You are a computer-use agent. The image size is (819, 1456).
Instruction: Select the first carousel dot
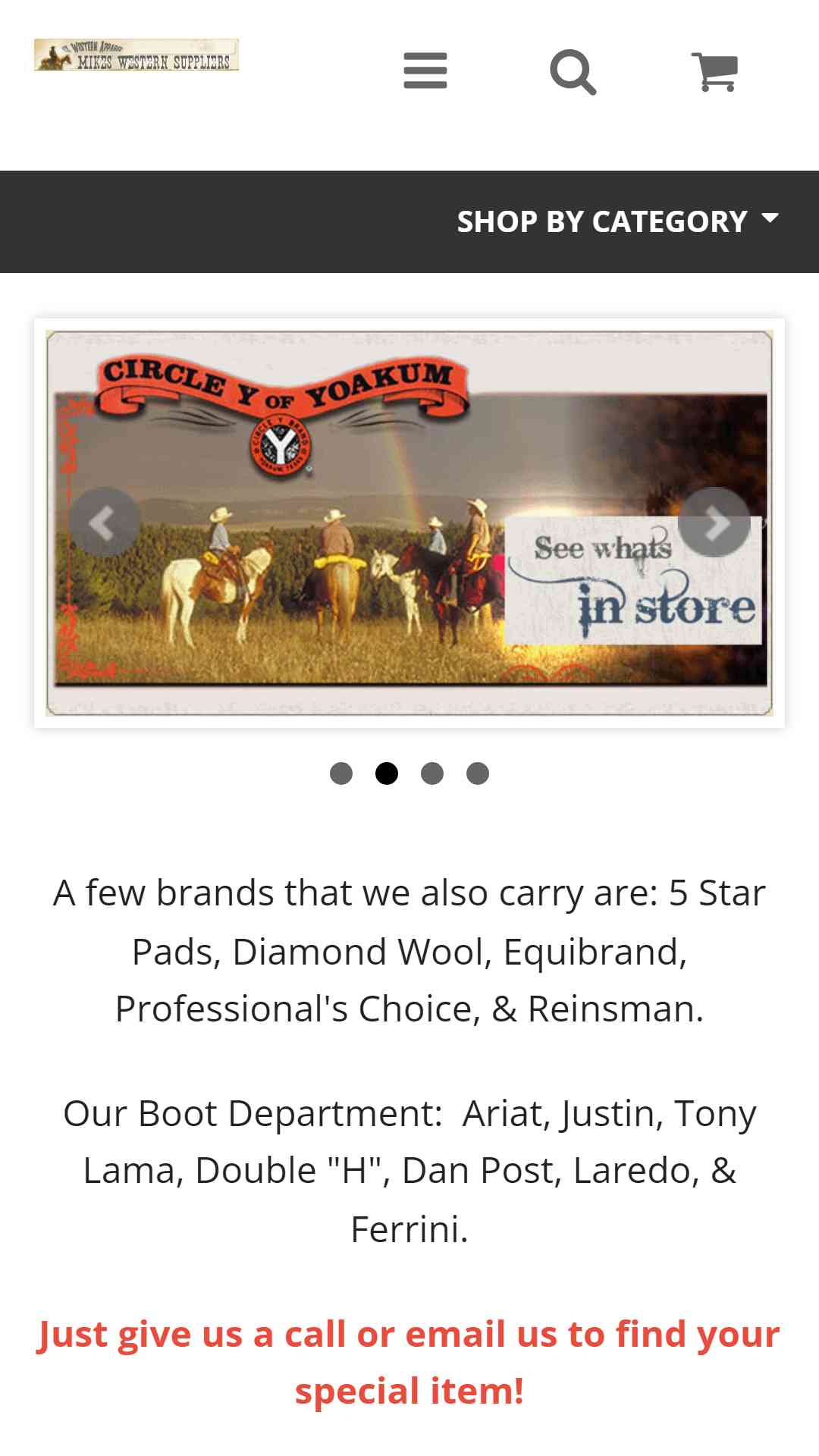341,773
